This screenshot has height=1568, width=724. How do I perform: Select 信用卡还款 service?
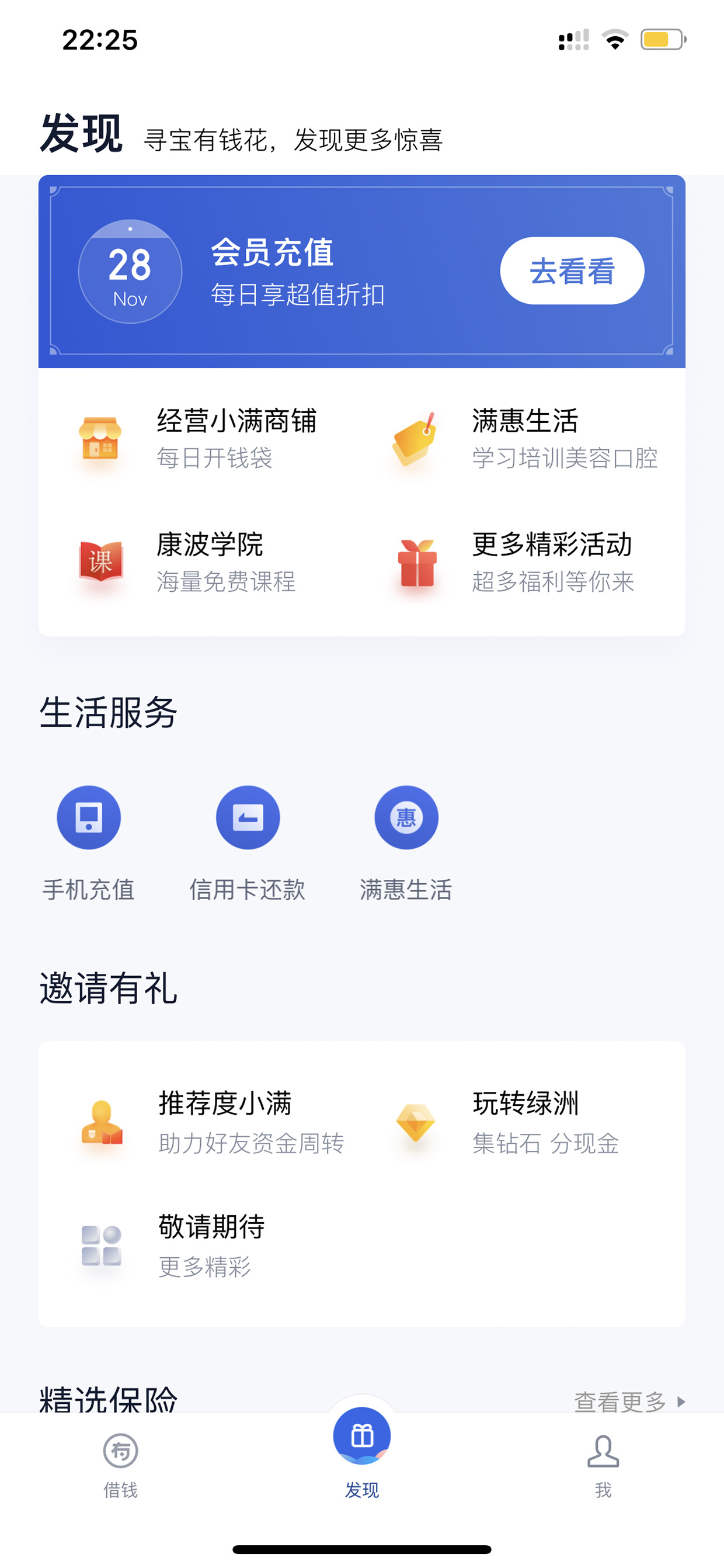[248, 844]
